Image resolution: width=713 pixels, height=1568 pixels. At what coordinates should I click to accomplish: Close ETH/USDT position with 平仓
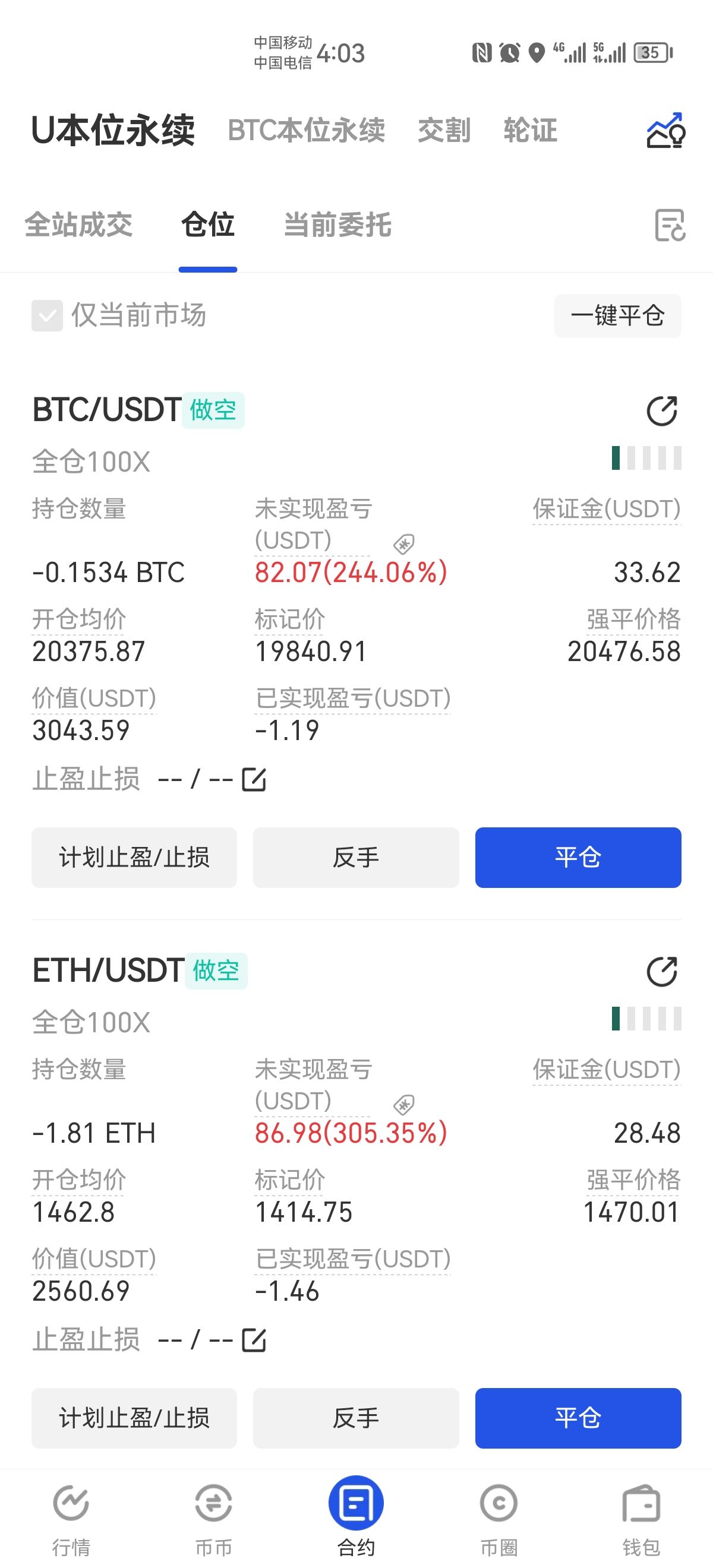pyautogui.click(x=578, y=1418)
